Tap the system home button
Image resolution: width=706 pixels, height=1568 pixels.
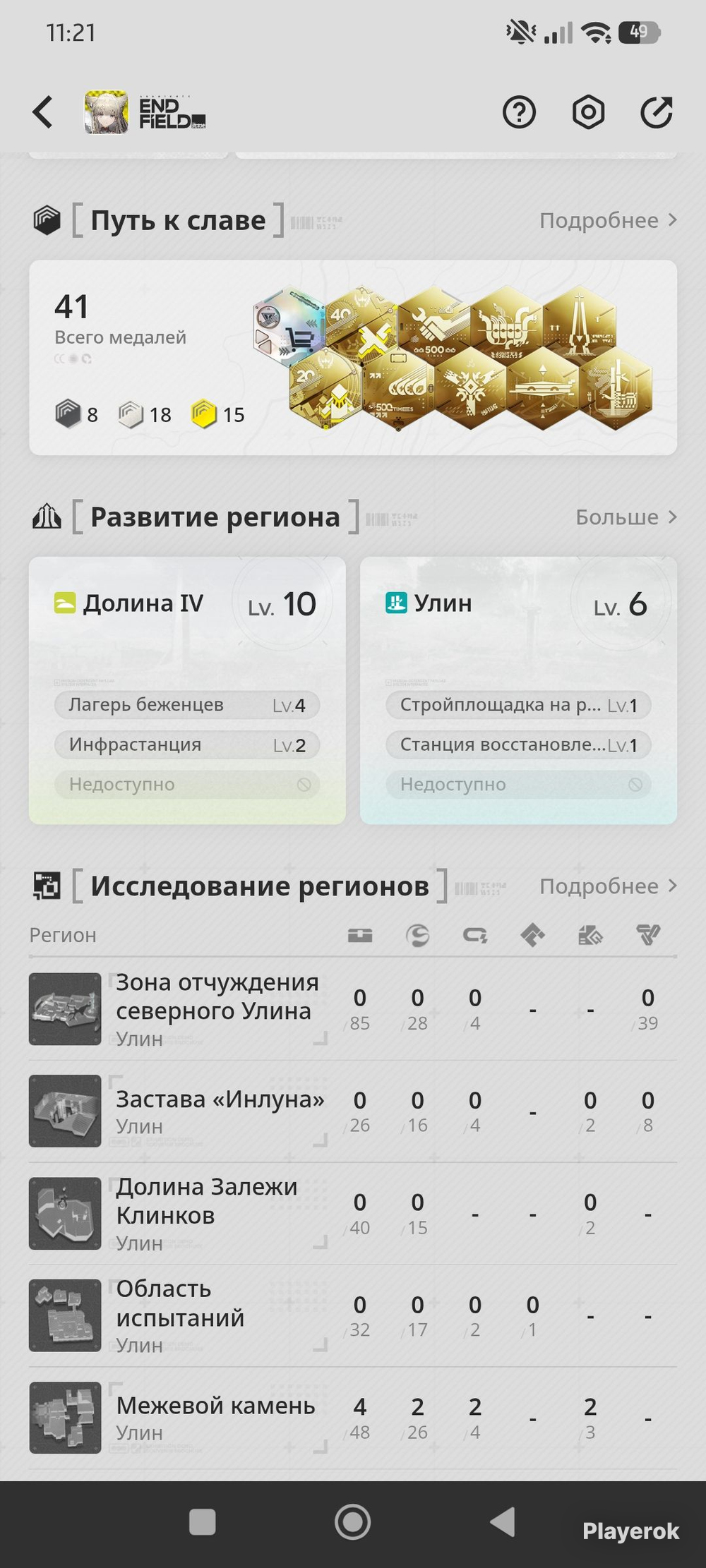(x=352, y=1522)
